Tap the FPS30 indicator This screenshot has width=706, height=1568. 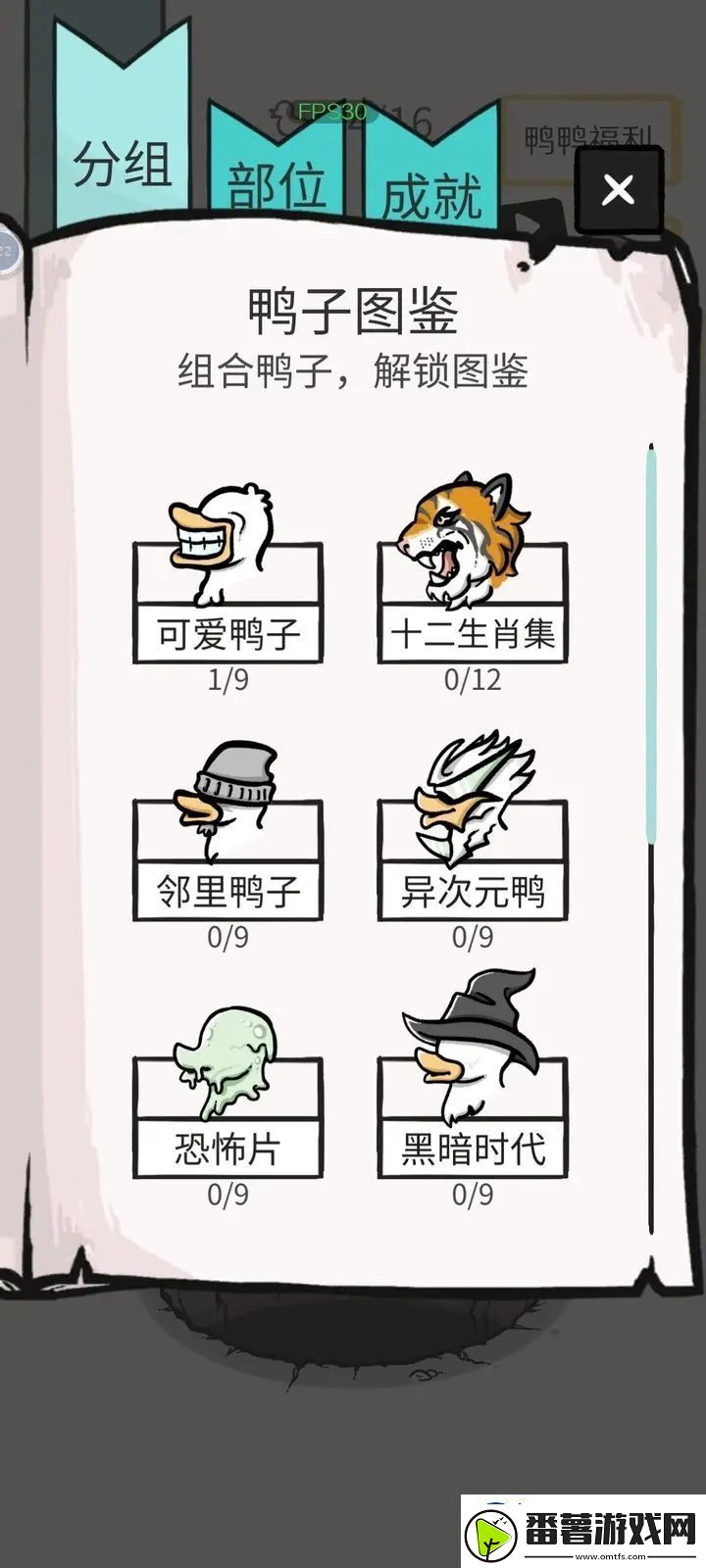[x=331, y=111]
